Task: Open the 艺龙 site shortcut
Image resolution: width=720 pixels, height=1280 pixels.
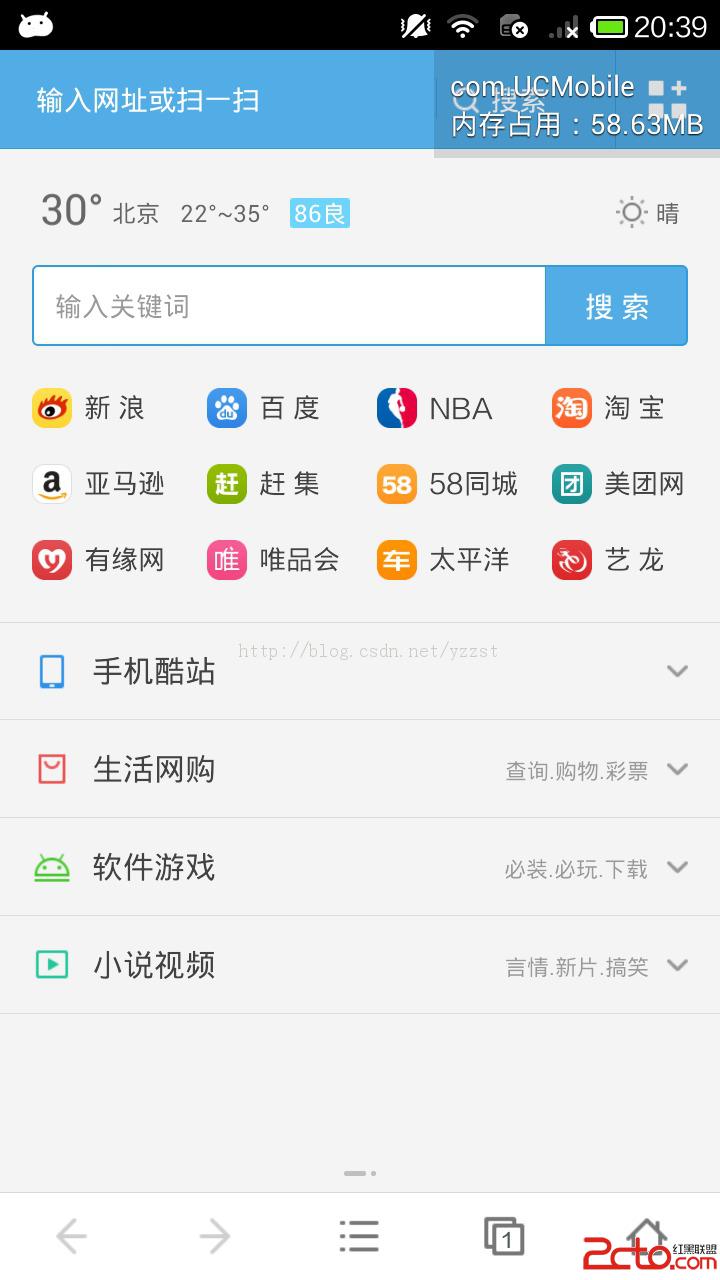Action: pyautogui.click(x=608, y=560)
